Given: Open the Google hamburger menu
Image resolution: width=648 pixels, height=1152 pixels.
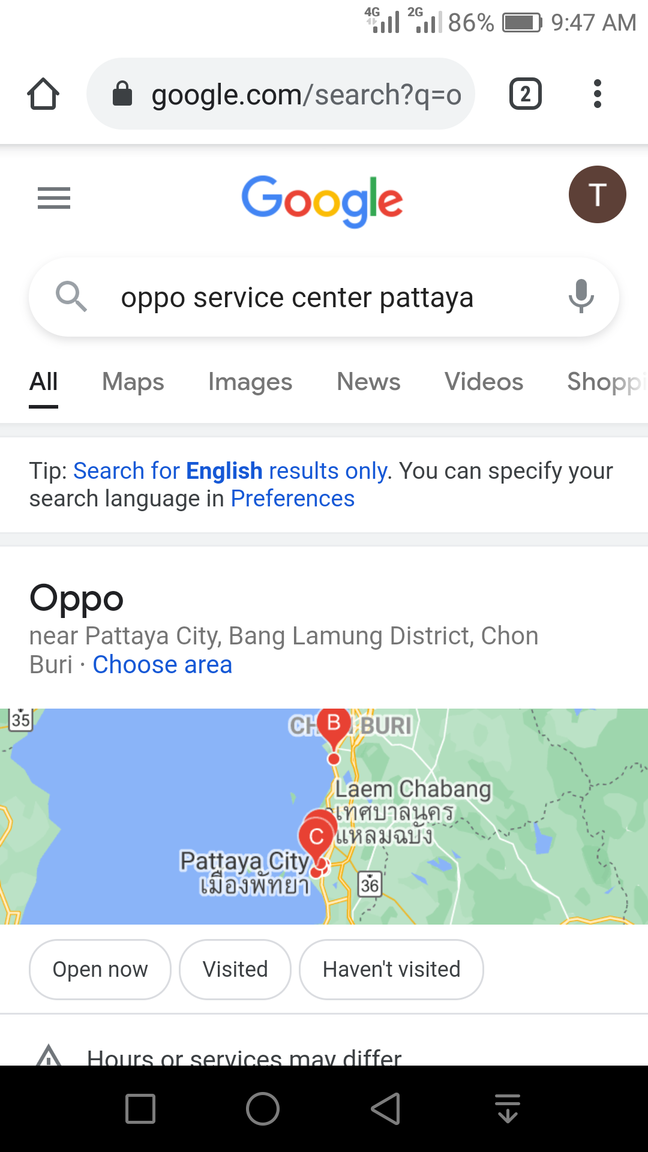Looking at the screenshot, I should point(54,198).
